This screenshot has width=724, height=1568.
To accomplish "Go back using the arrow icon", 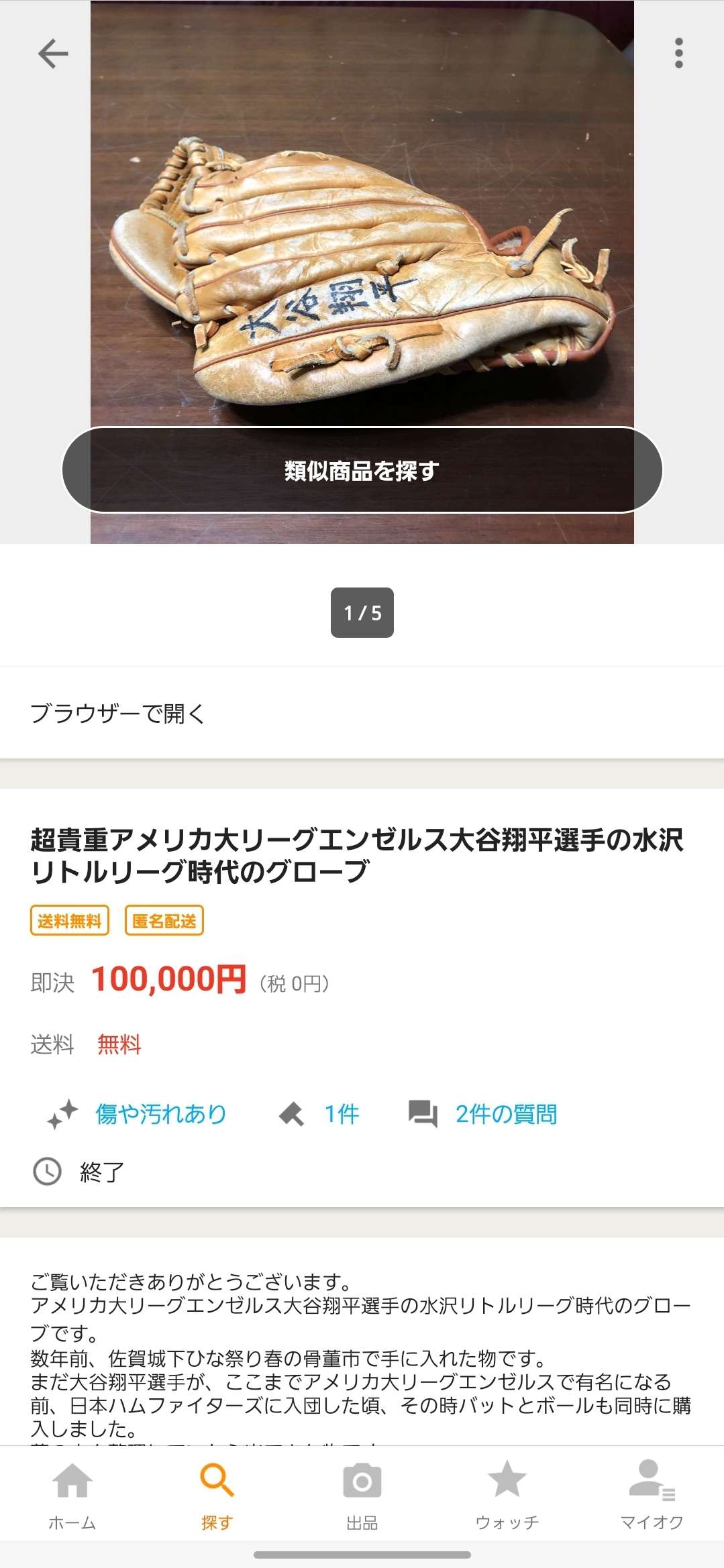I will point(53,54).
